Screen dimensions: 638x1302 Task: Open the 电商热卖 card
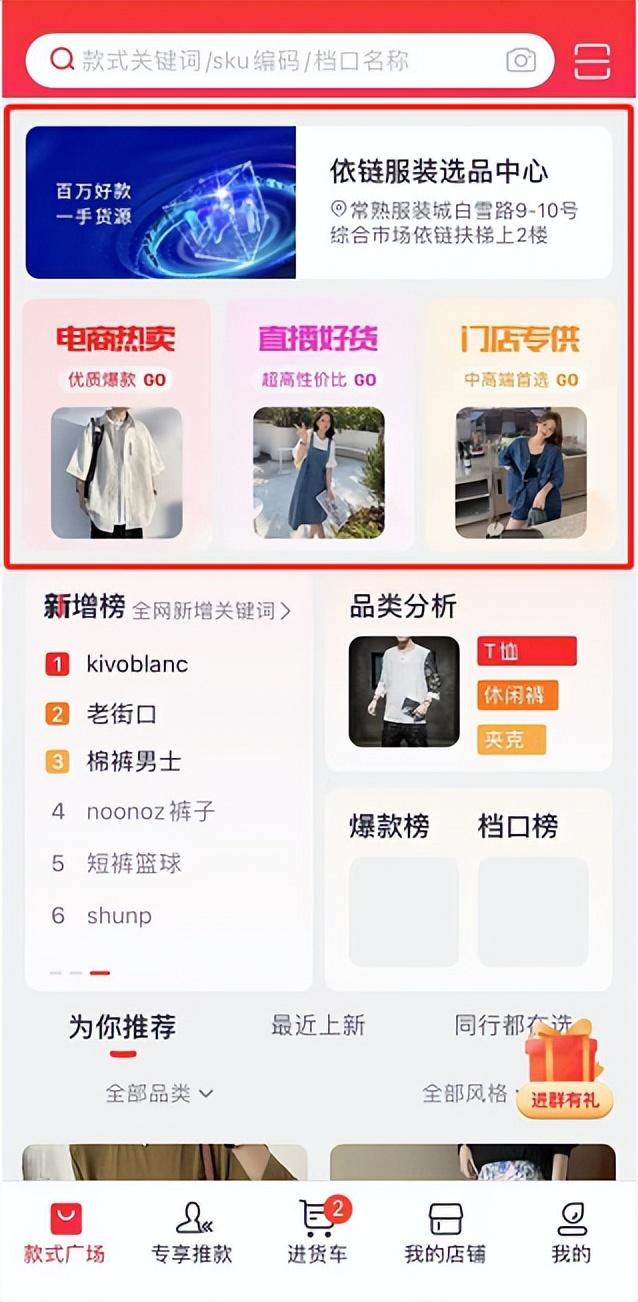coord(116,424)
